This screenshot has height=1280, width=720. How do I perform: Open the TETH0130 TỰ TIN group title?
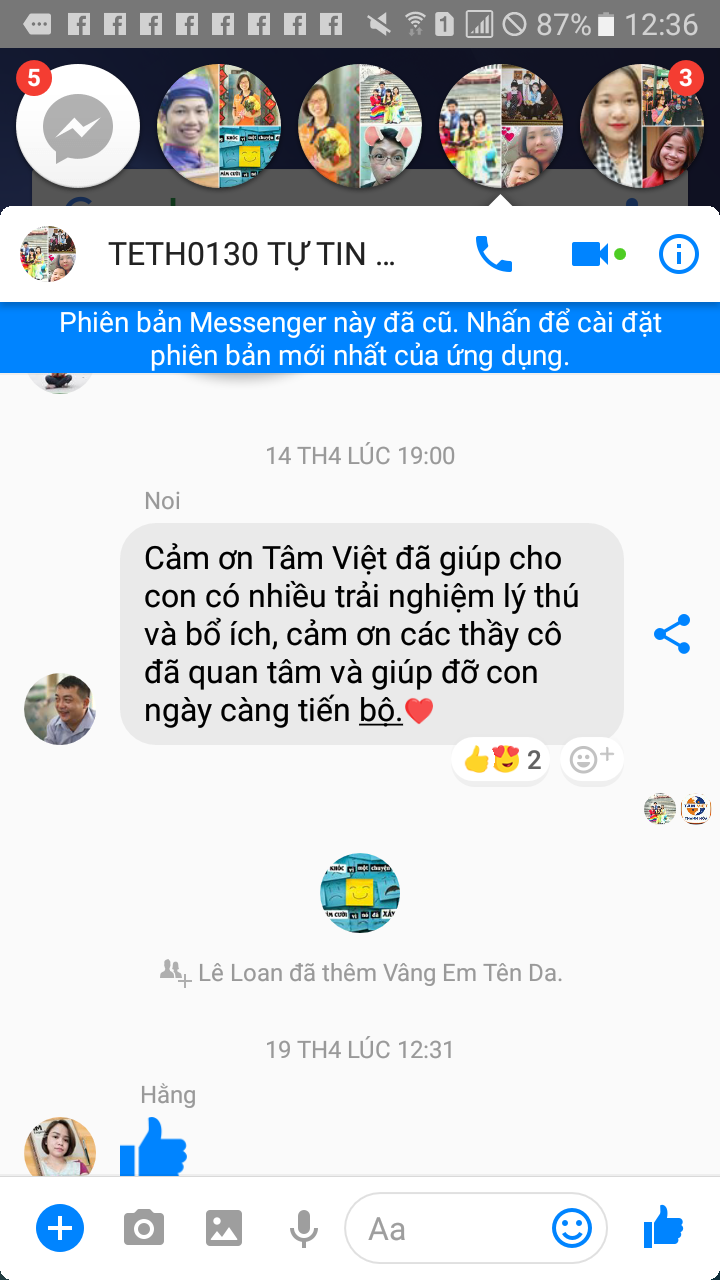250,255
